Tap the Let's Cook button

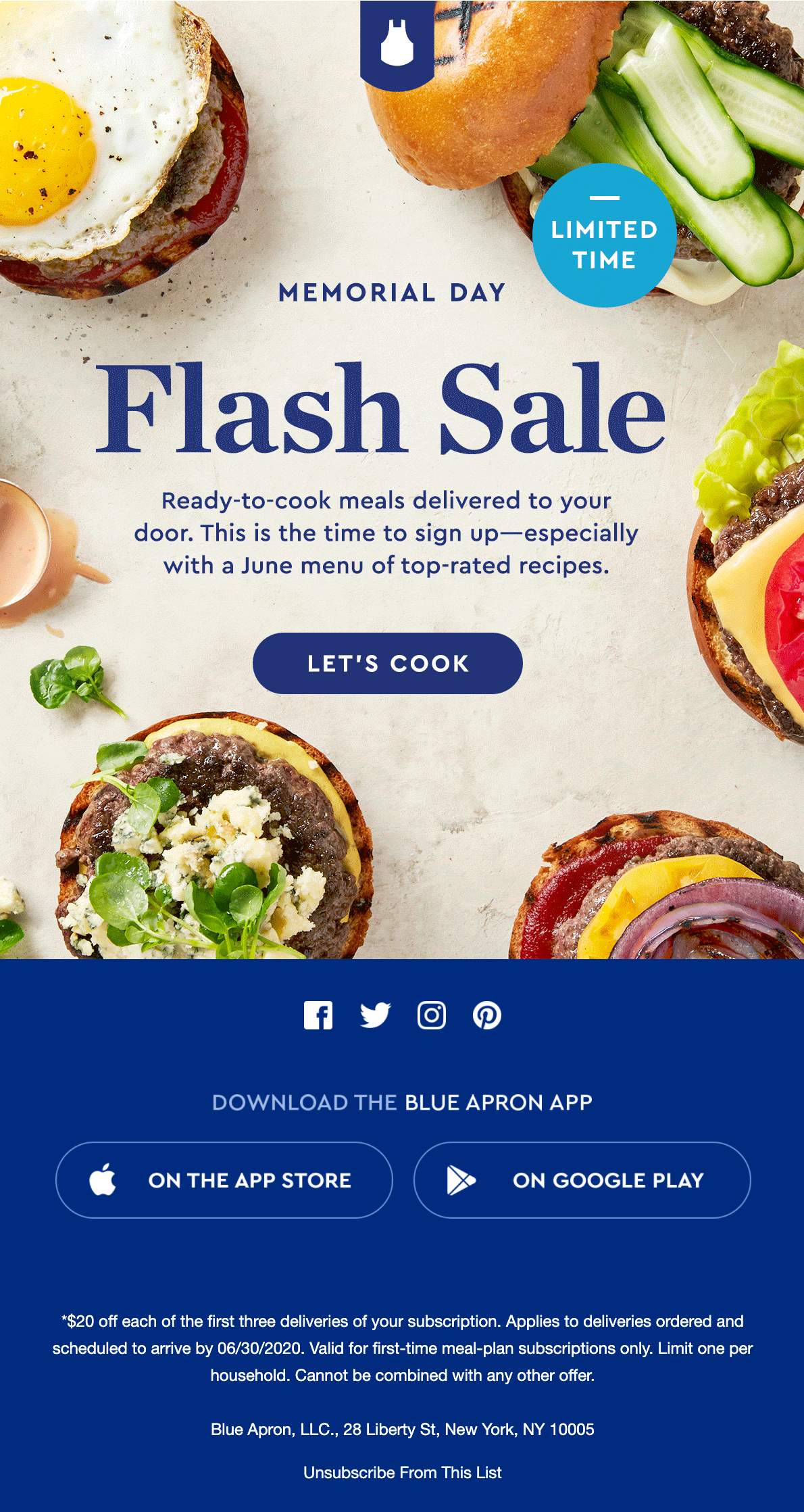(x=387, y=663)
